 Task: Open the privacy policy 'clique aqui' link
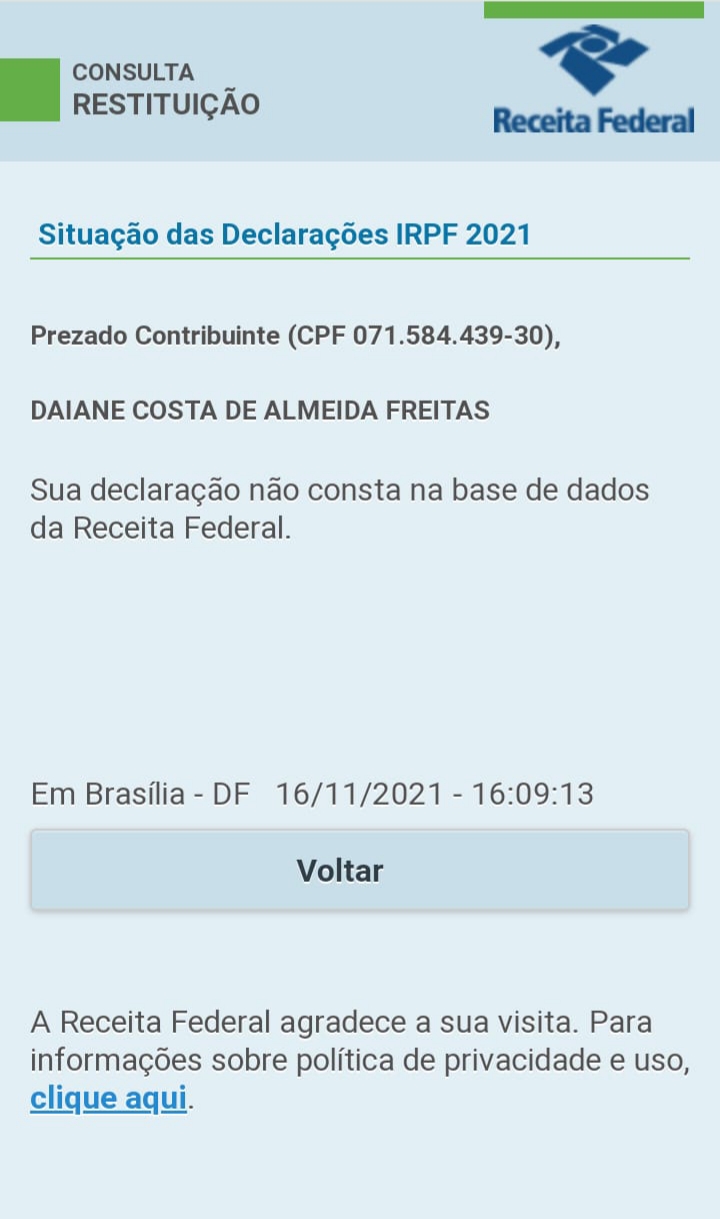pos(108,1098)
